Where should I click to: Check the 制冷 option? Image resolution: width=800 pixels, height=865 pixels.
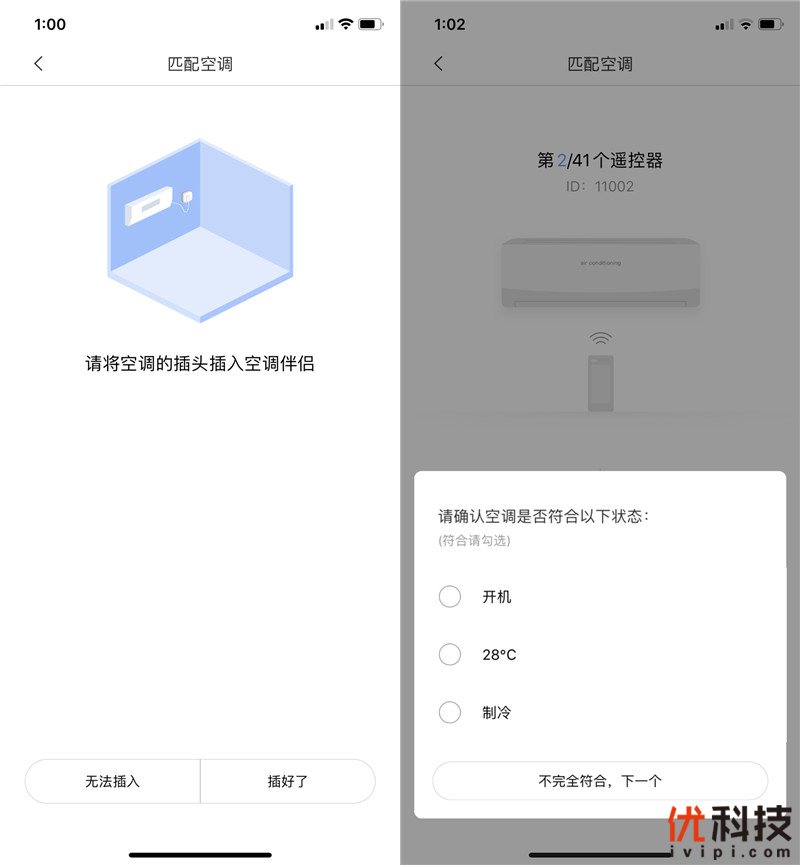[x=450, y=712]
